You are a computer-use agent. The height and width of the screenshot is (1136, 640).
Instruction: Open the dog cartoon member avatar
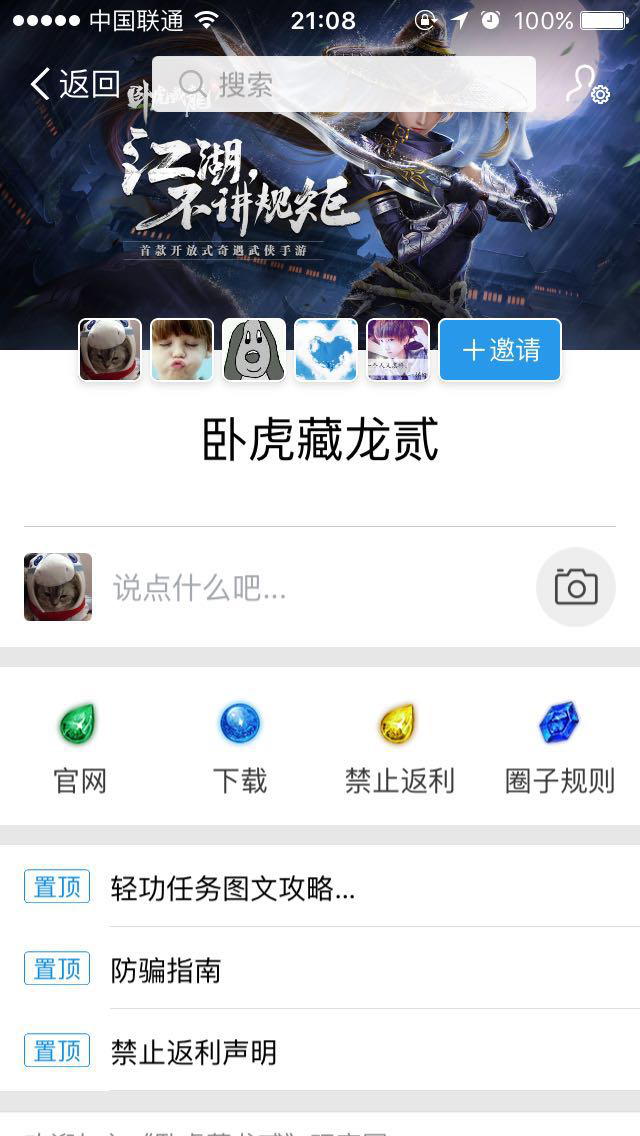(x=254, y=350)
